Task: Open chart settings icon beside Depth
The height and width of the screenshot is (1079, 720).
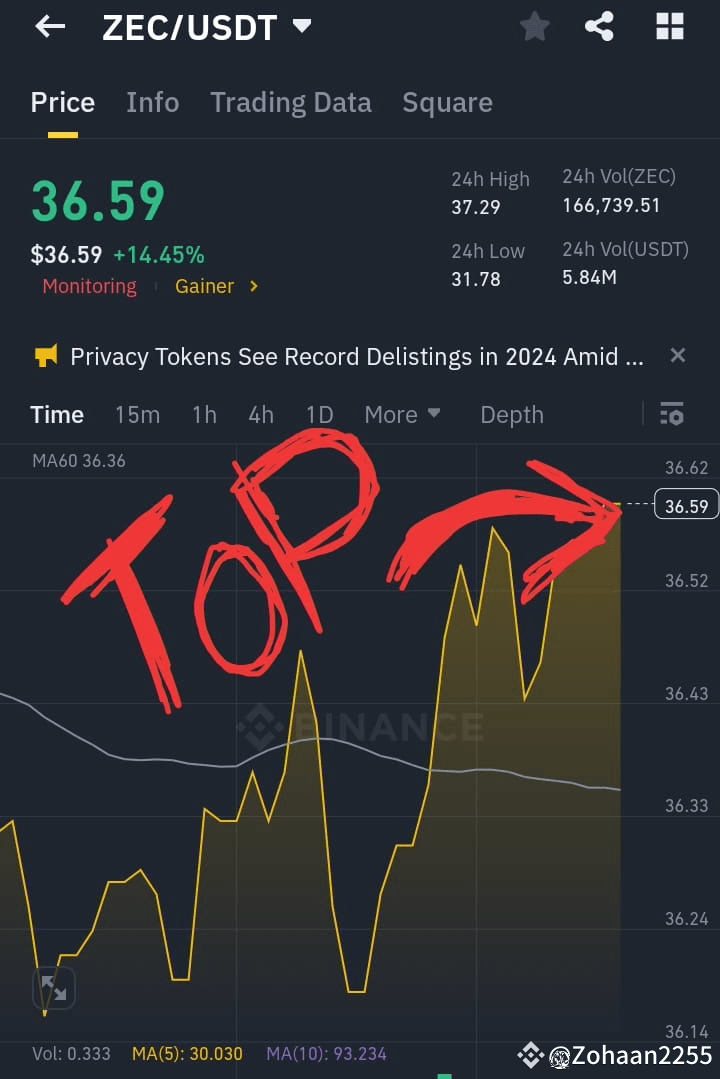Action: [x=671, y=414]
